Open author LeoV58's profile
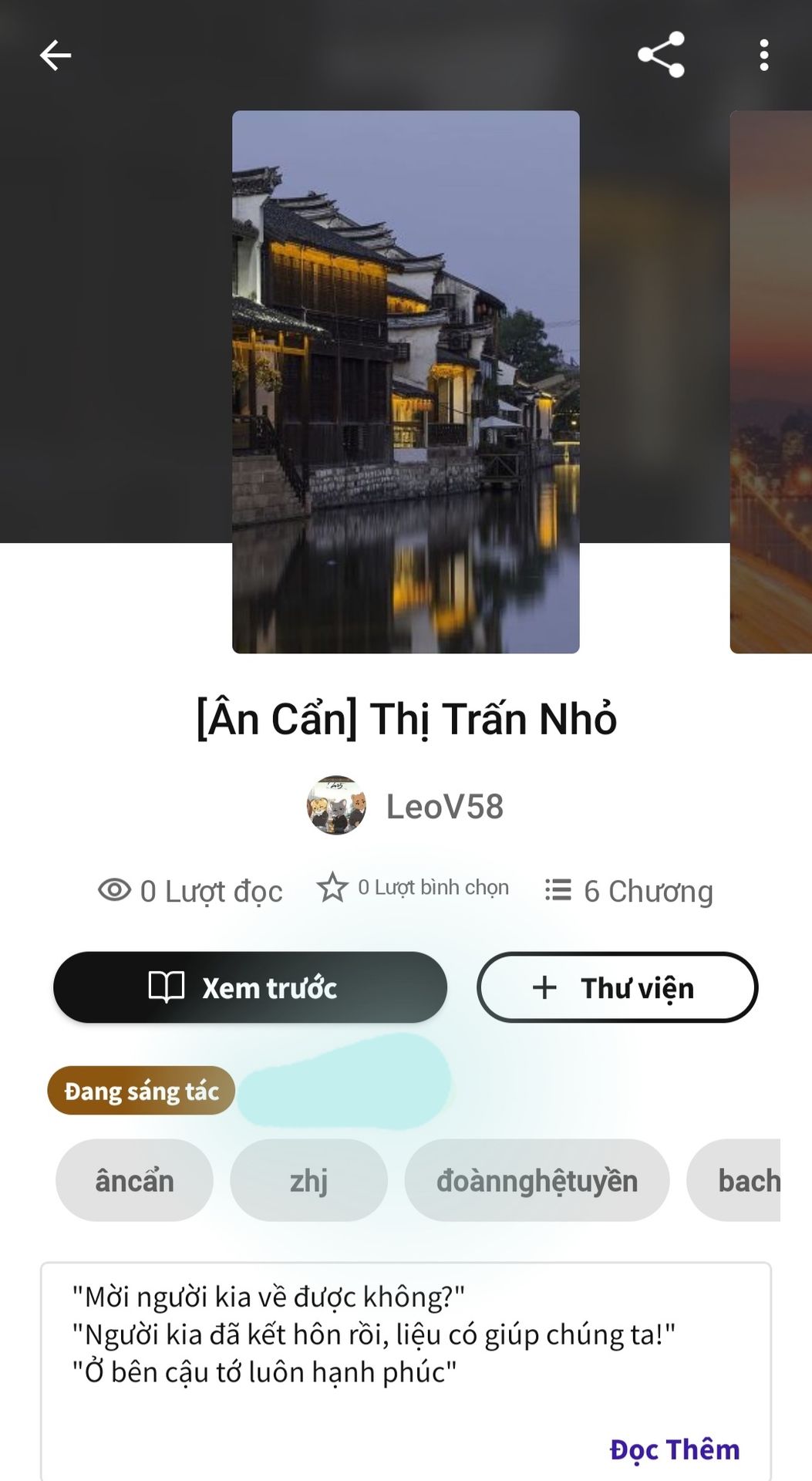Screen dimensions: 812x1481 coord(443,807)
